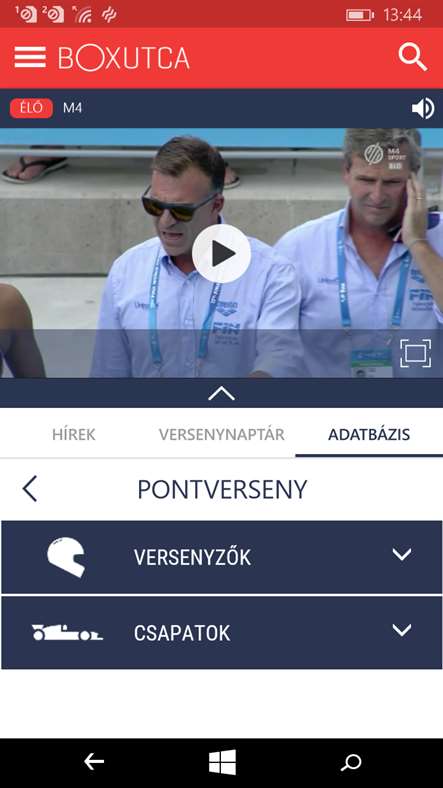443x788 pixels.
Task: Enter fullscreen video mode
Action: 415,353
